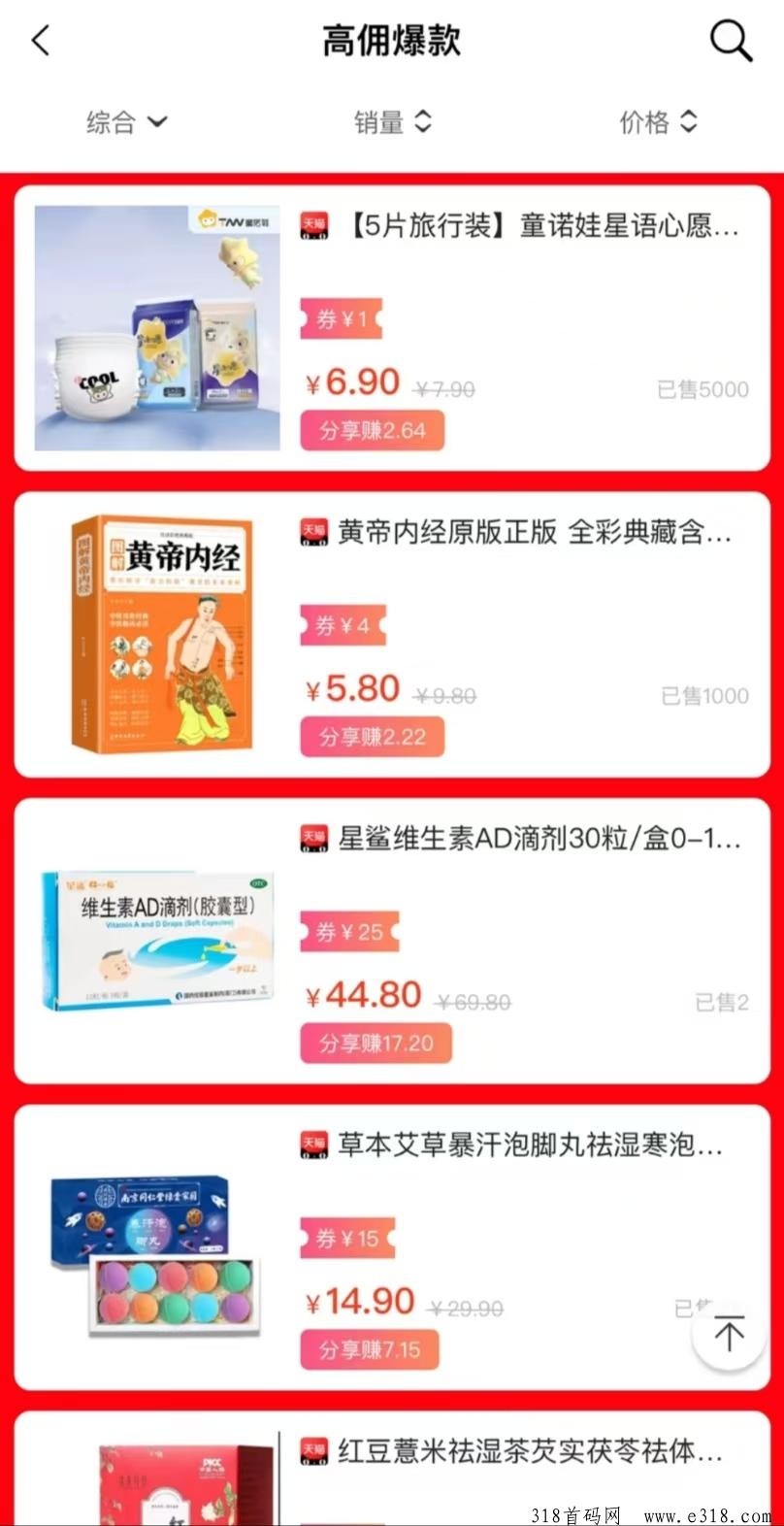
Task: Jump back to top with the arrow button
Action: (x=729, y=1333)
